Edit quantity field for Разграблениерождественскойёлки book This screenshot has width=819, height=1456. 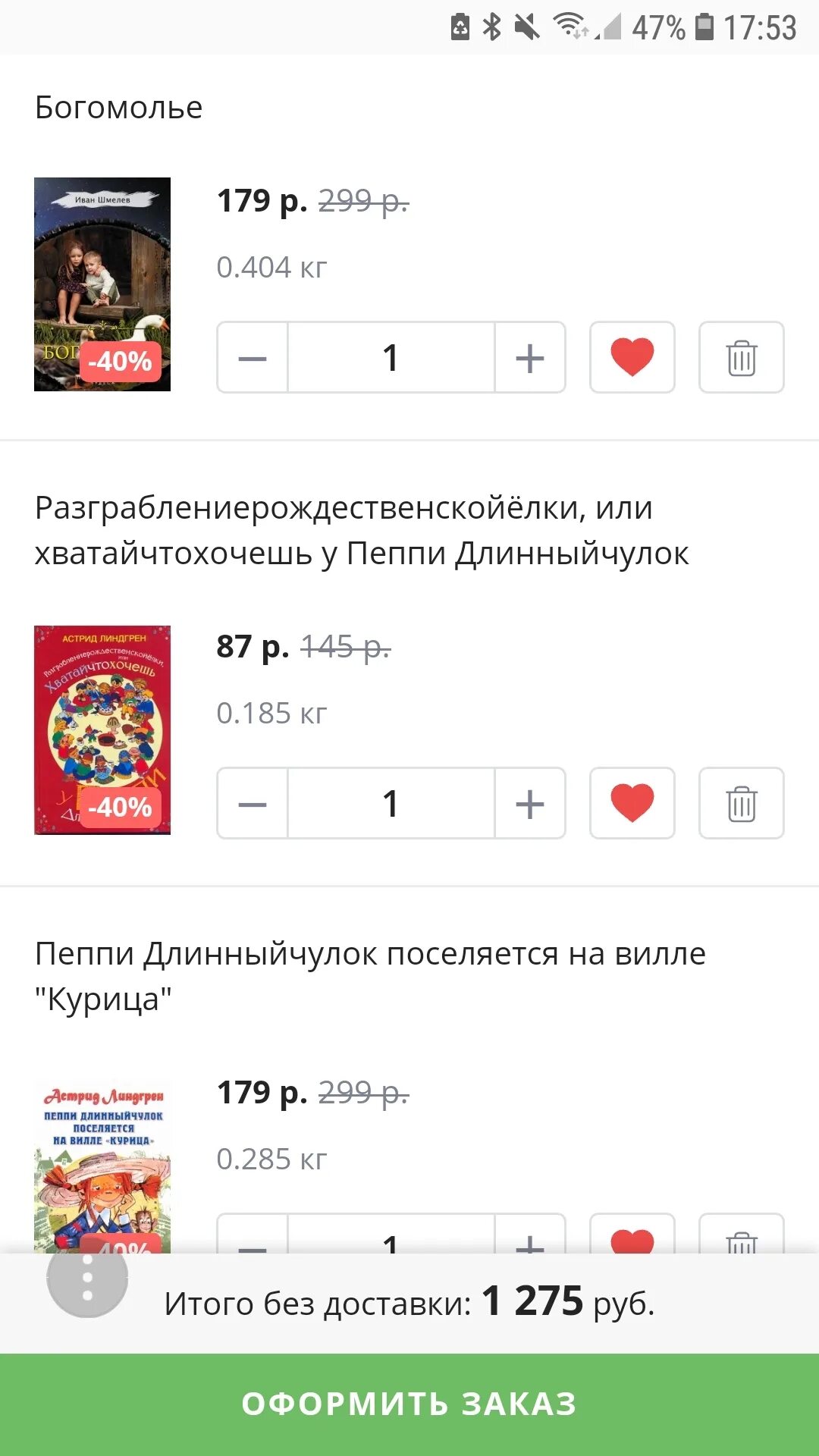(391, 804)
